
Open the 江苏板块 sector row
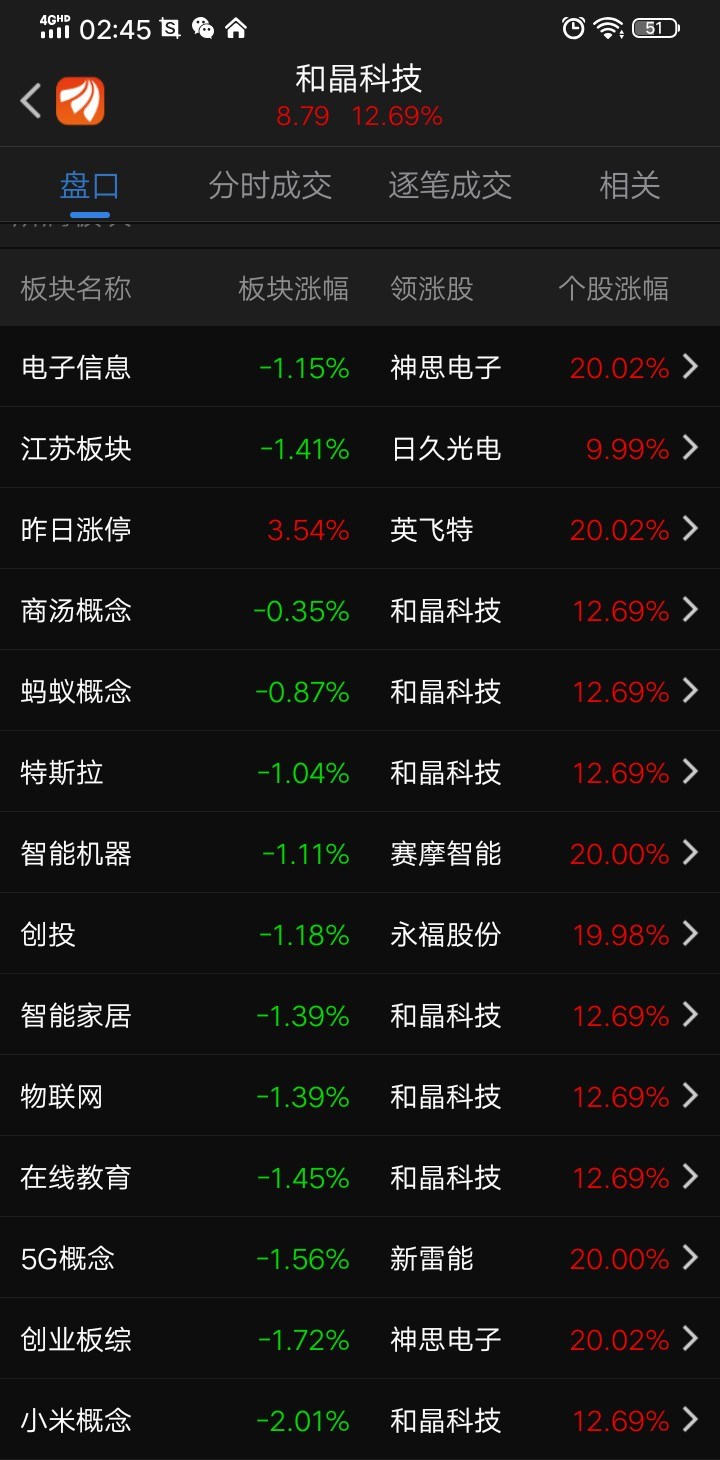click(360, 448)
